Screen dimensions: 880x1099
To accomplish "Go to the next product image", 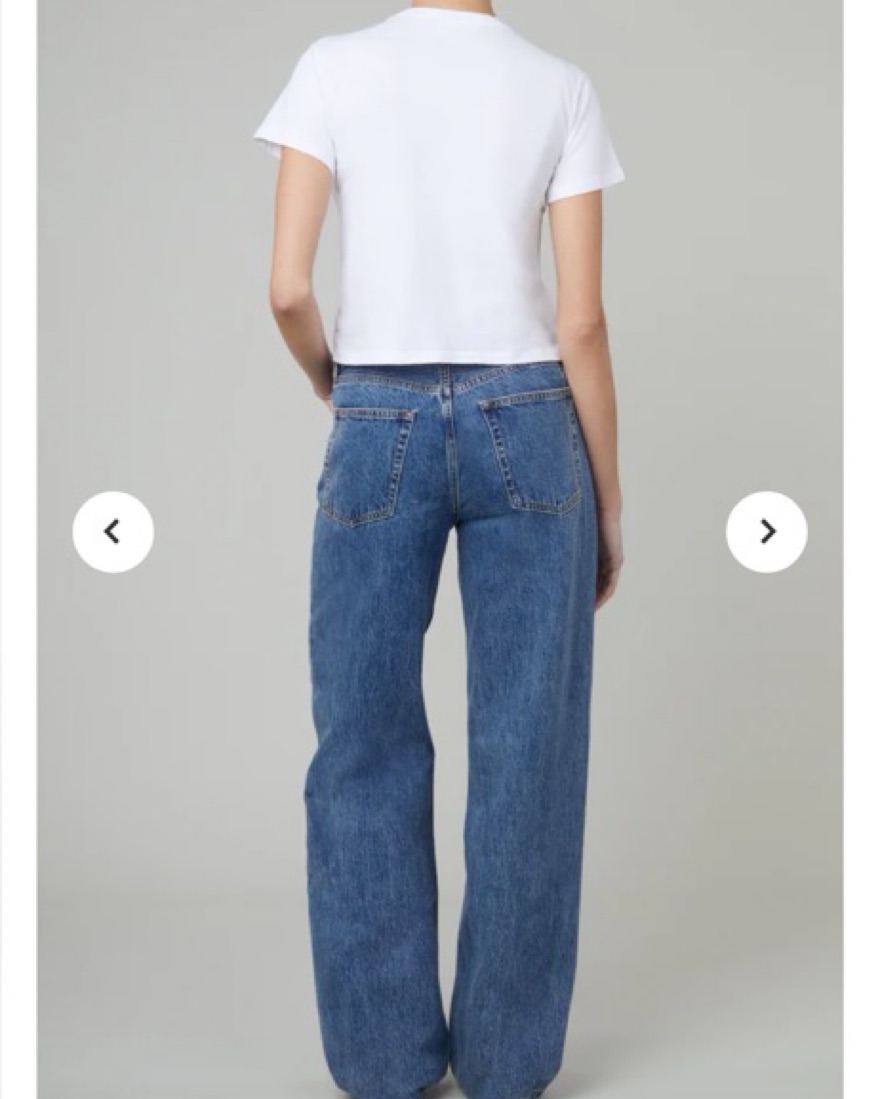I will pos(766,532).
